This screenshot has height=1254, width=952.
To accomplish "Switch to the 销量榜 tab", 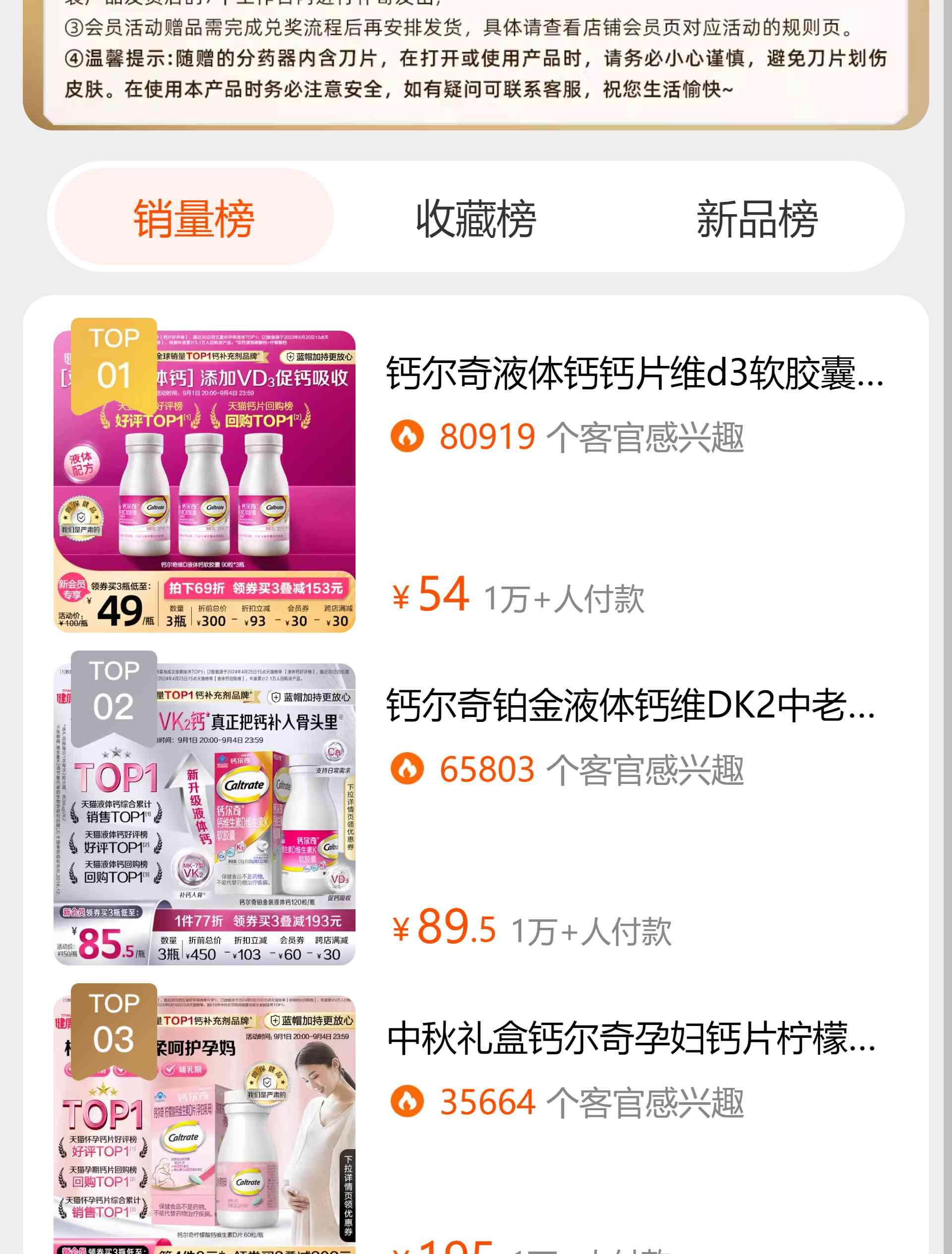I will coord(194,218).
